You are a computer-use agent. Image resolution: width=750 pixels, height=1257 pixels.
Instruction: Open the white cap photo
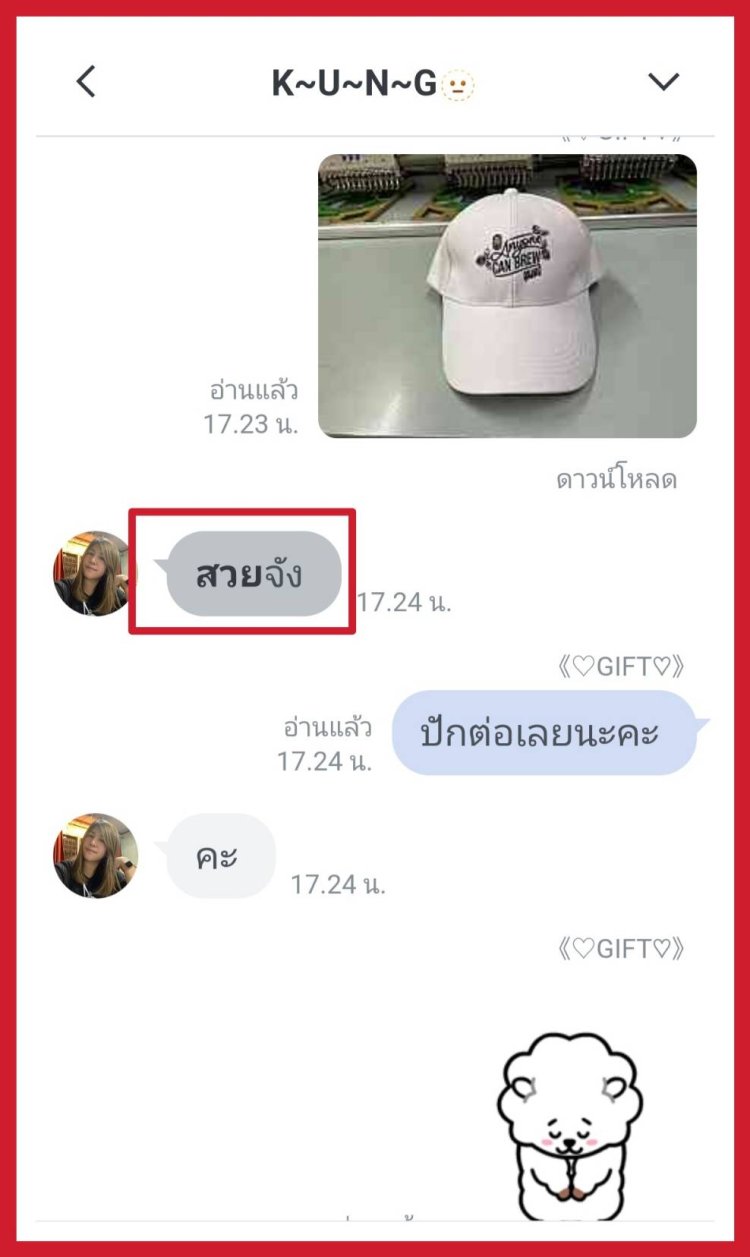click(x=507, y=296)
